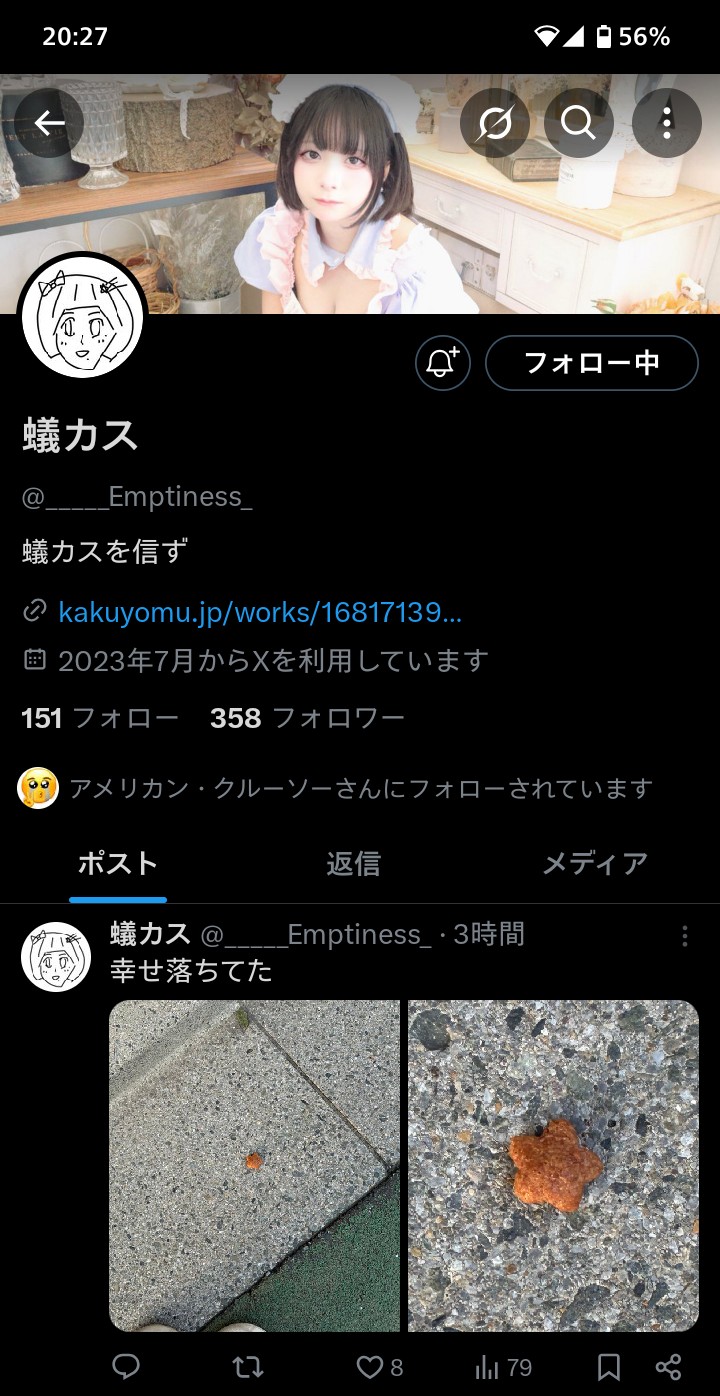Open the profile overflow menu
This screenshot has width=720, height=1396.
pos(666,123)
